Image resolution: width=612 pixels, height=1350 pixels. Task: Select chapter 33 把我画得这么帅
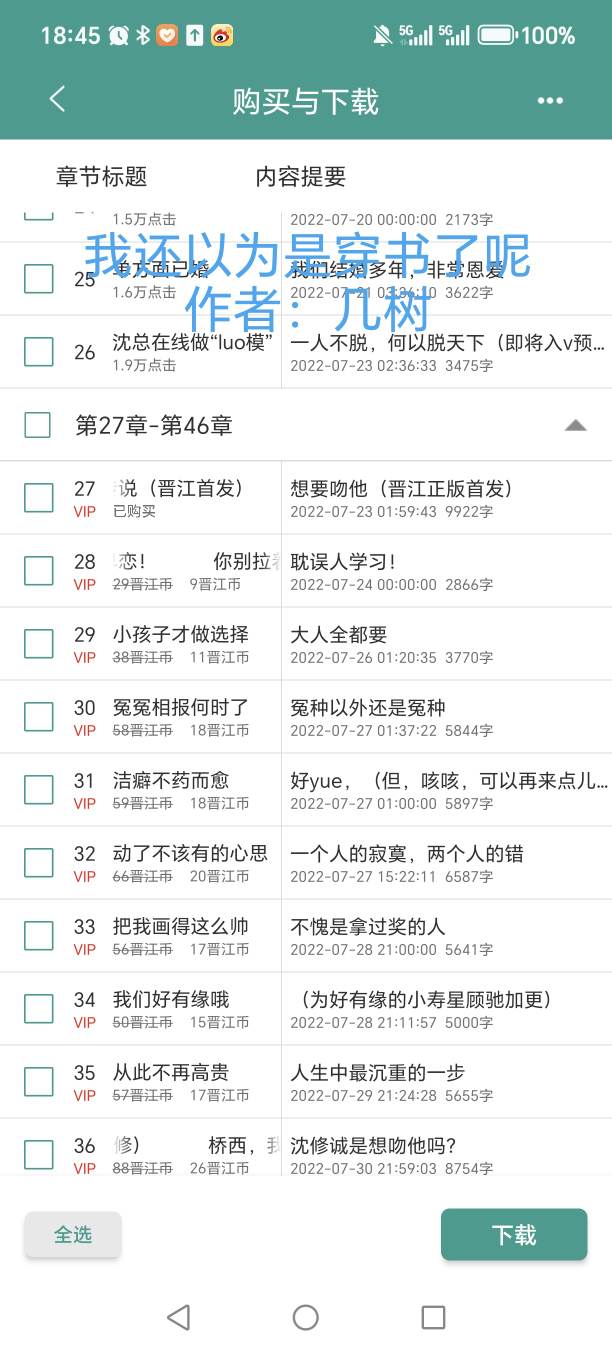tap(38, 936)
